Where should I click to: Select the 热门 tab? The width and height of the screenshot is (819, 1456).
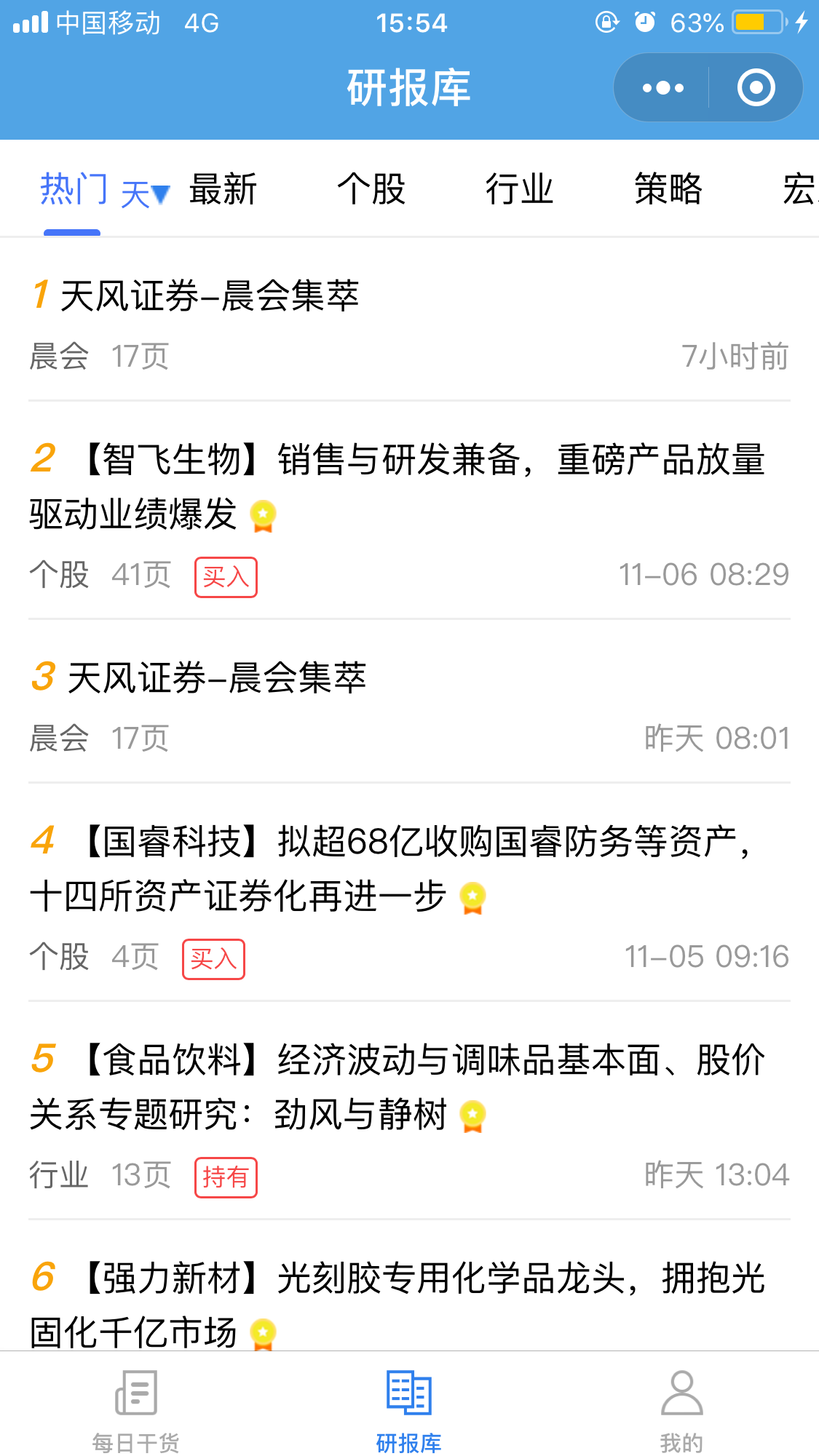pyautogui.click(x=74, y=190)
